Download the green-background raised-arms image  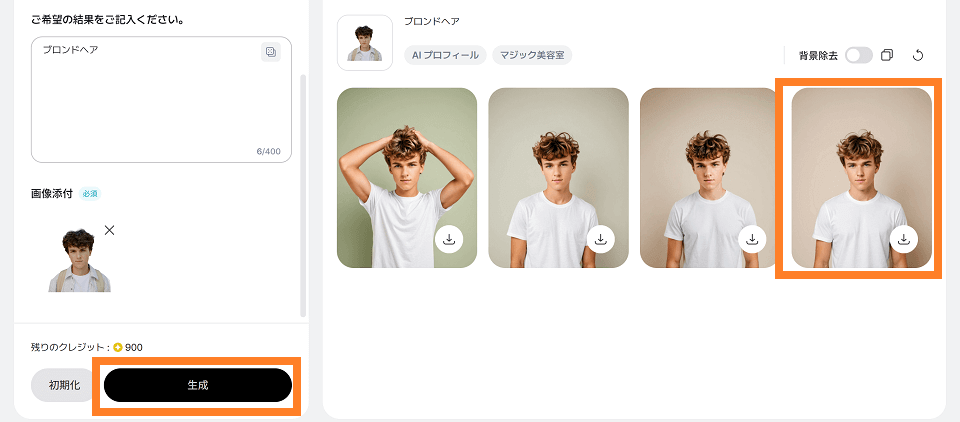(x=449, y=239)
